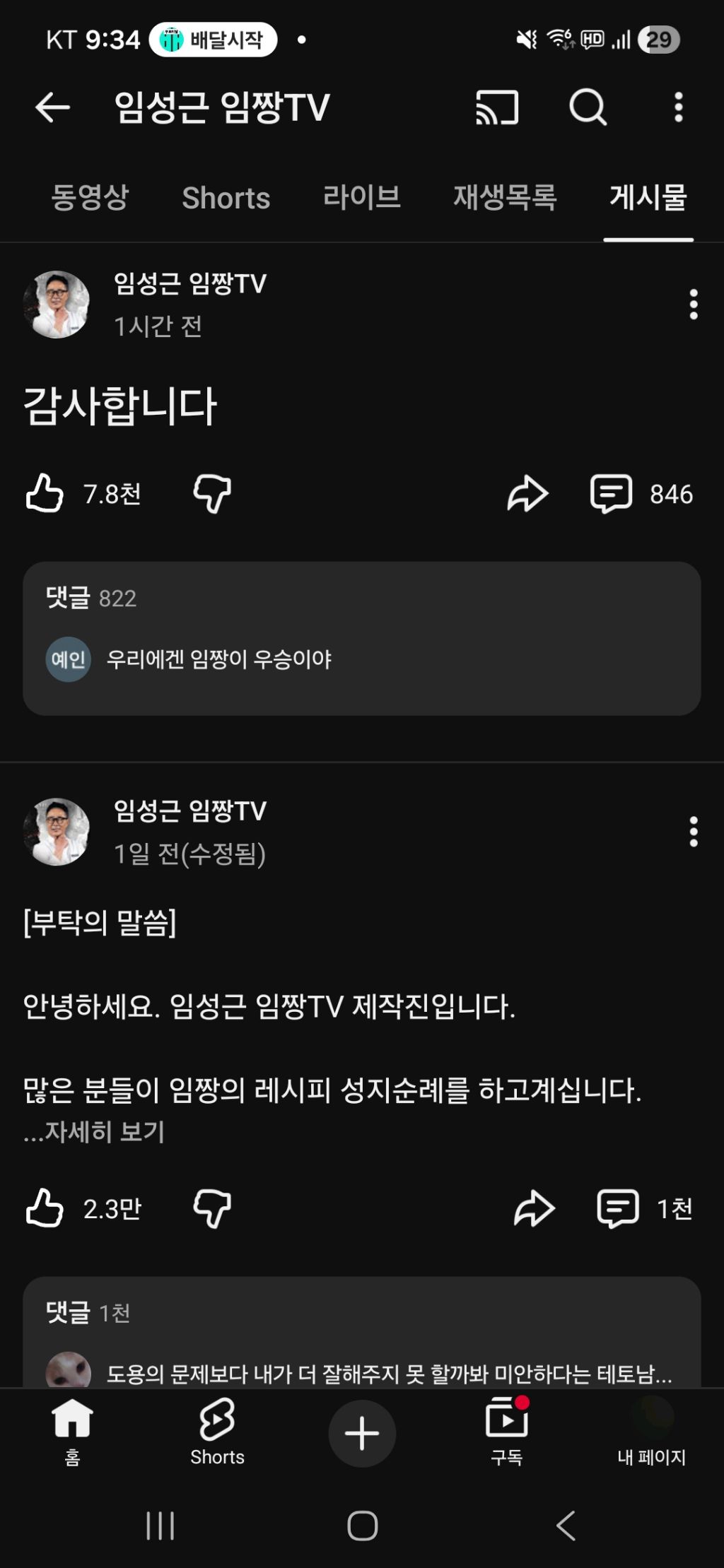Open more options for the 감사합니다 post
This screenshot has height=1568, width=724.
coord(693,305)
